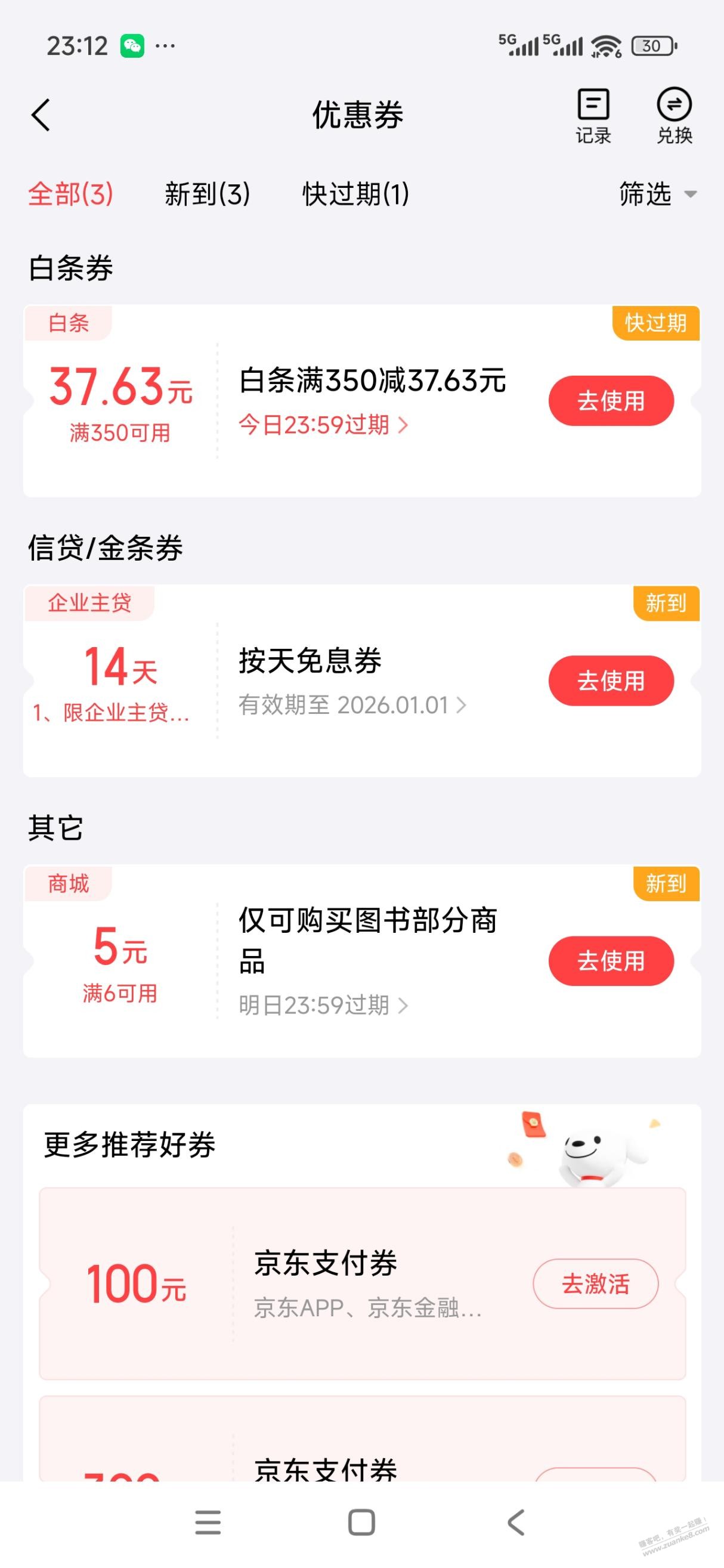View 明日23:59过期 details of book coupon
This screenshot has height=1568, width=724.
click(323, 1005)
